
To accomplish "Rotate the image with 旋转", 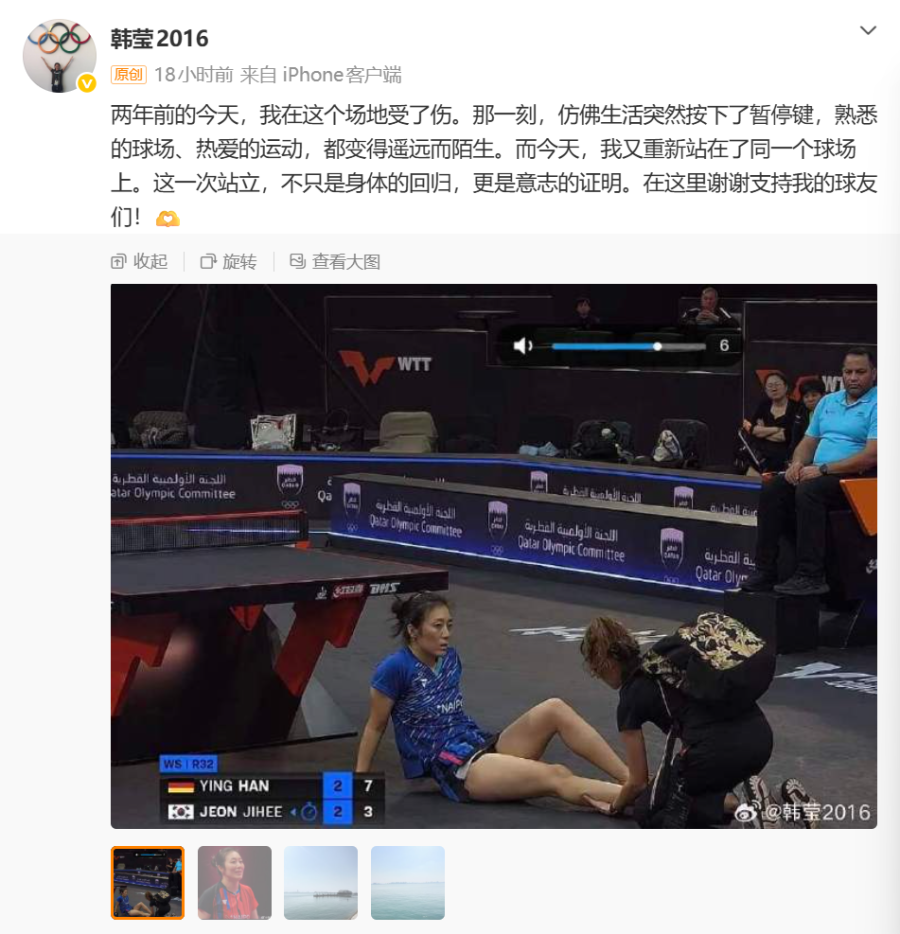I will click(228, 262).
